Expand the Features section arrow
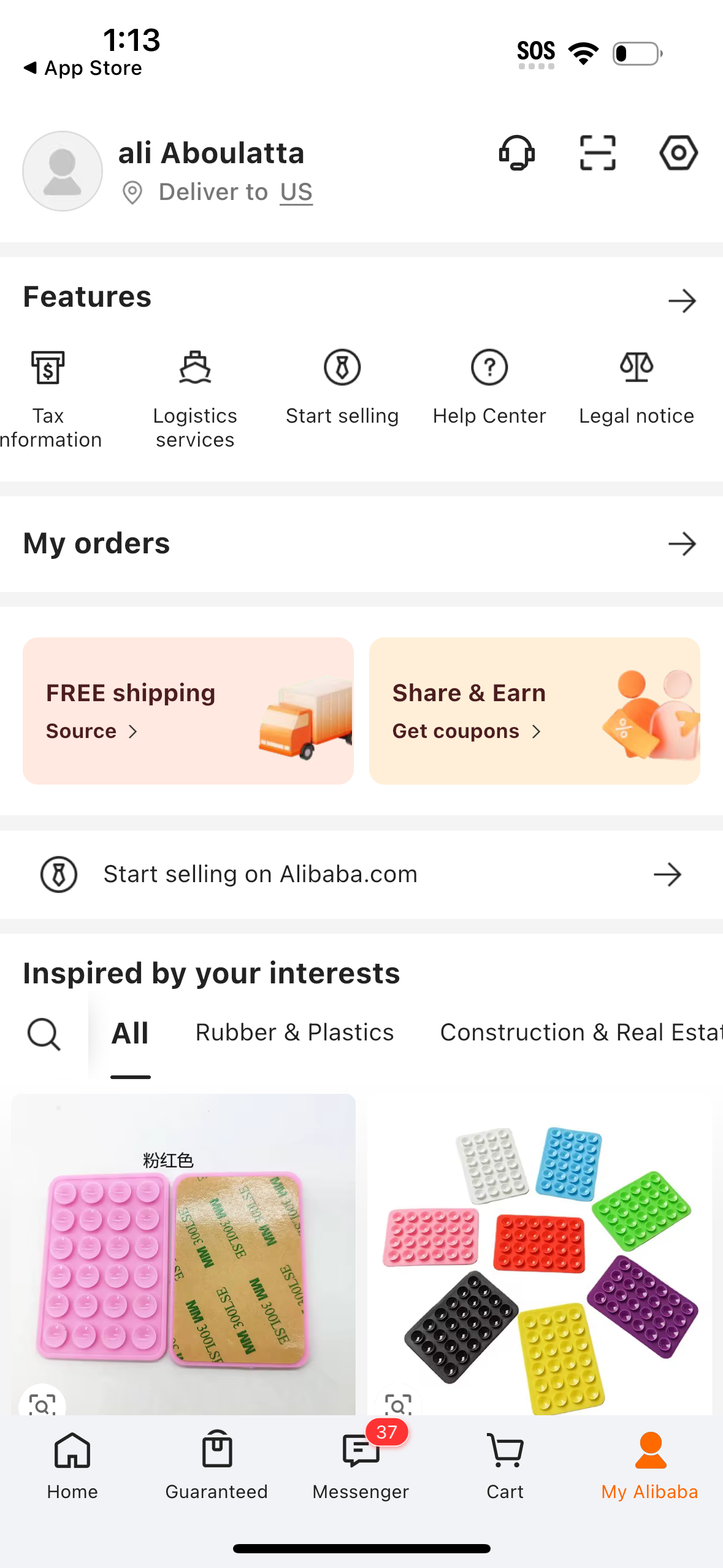 (x=682, y=301)
